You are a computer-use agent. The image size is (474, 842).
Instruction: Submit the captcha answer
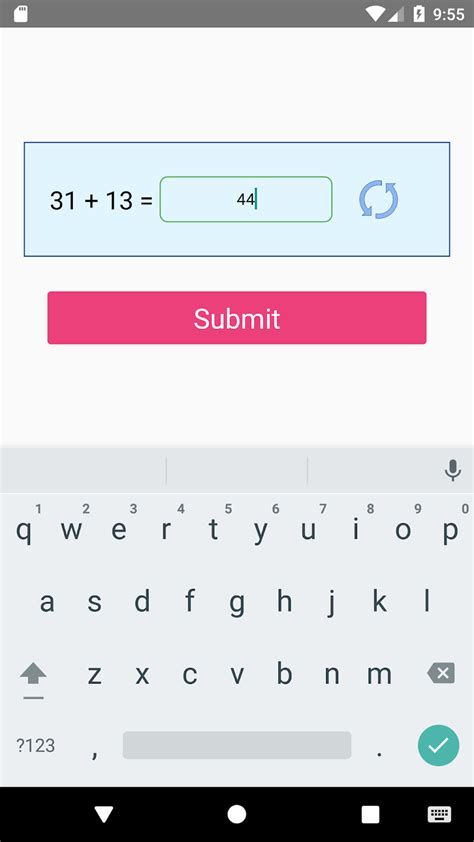coord(237,318)
